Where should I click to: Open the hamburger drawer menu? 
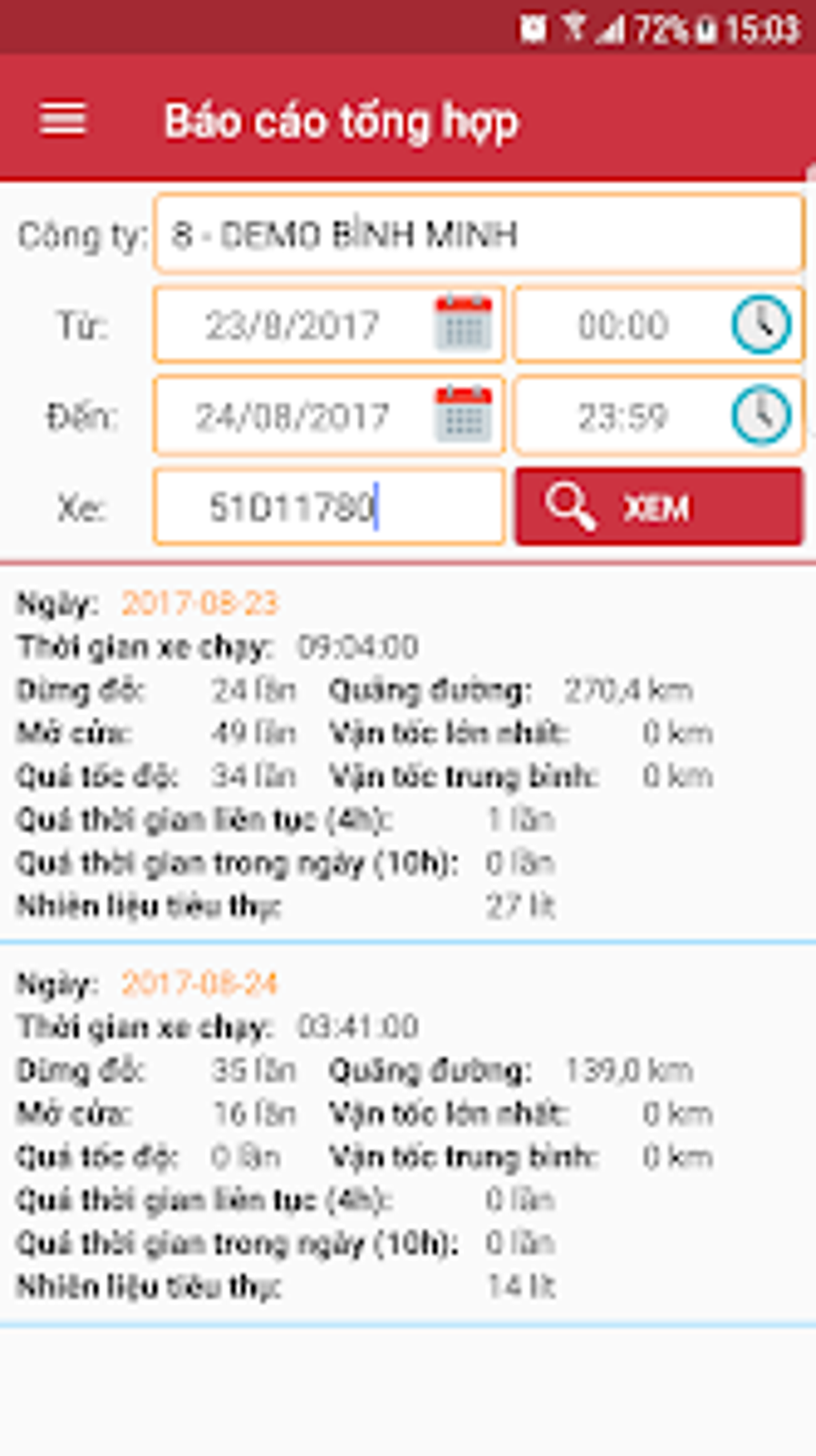[x=62, y=120]
